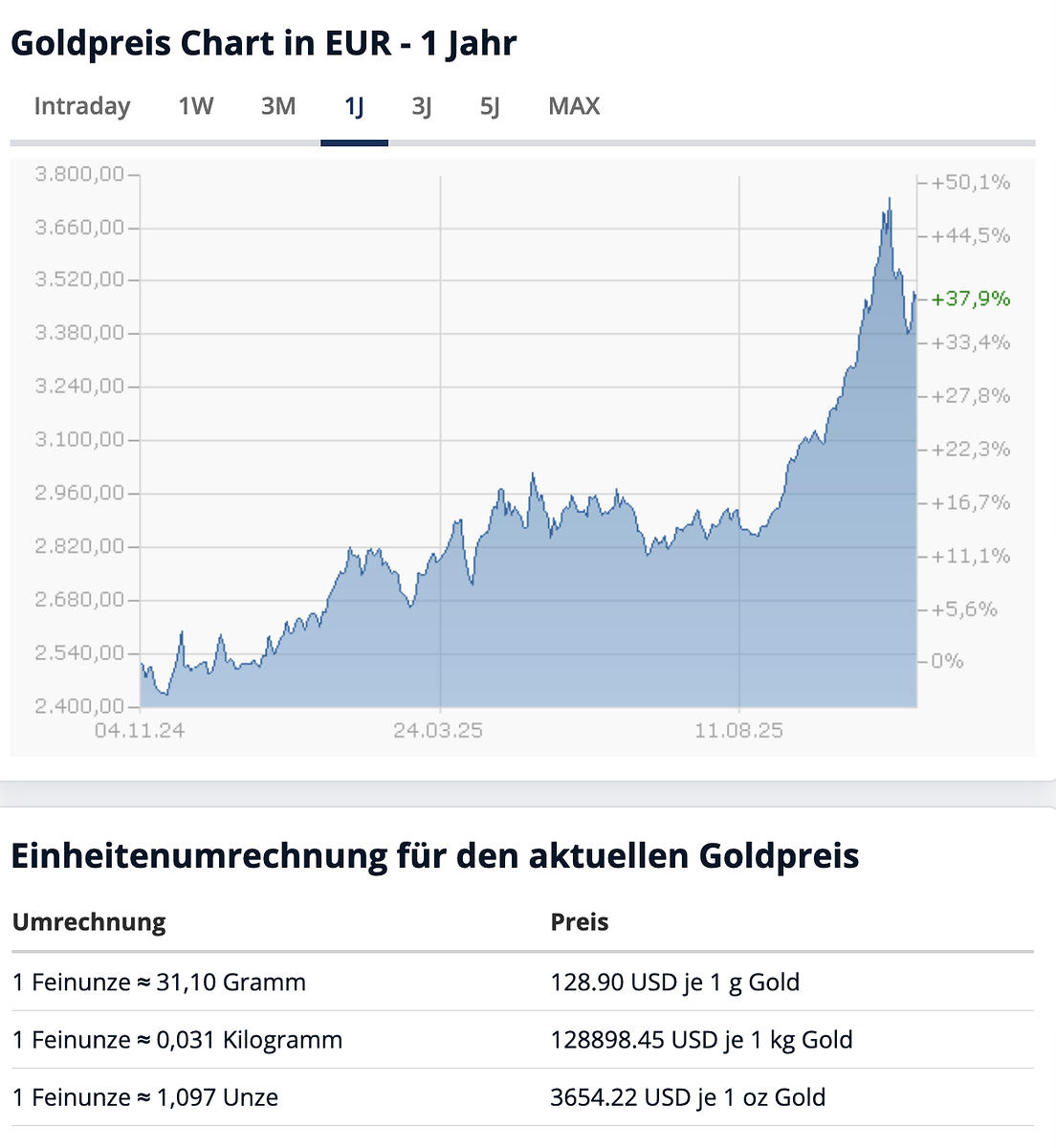Switch to the 3J time range
The width and height of the screenshot is (1056, 1148).
click(x=422, y=106)
